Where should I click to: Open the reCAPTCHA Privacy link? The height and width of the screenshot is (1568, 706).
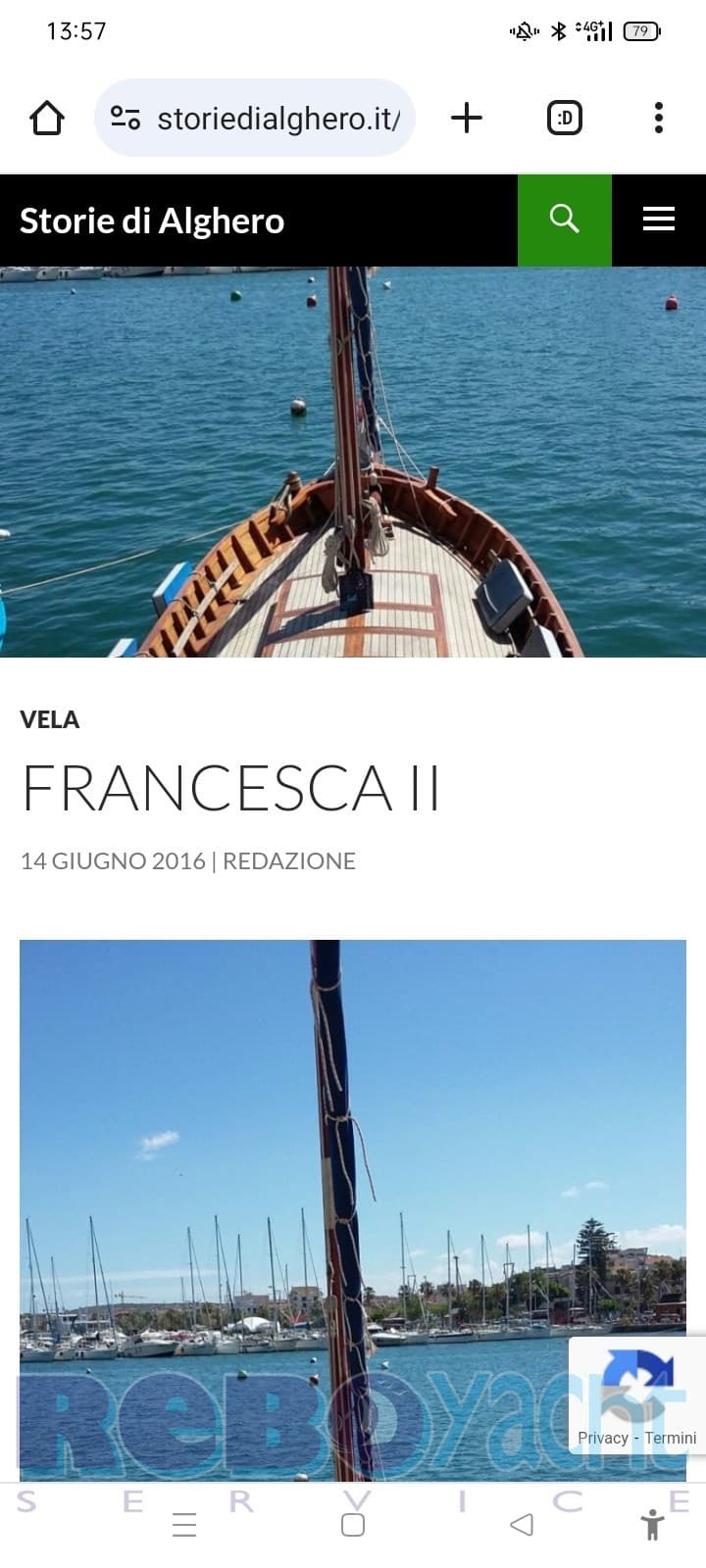pos(602,1438)
